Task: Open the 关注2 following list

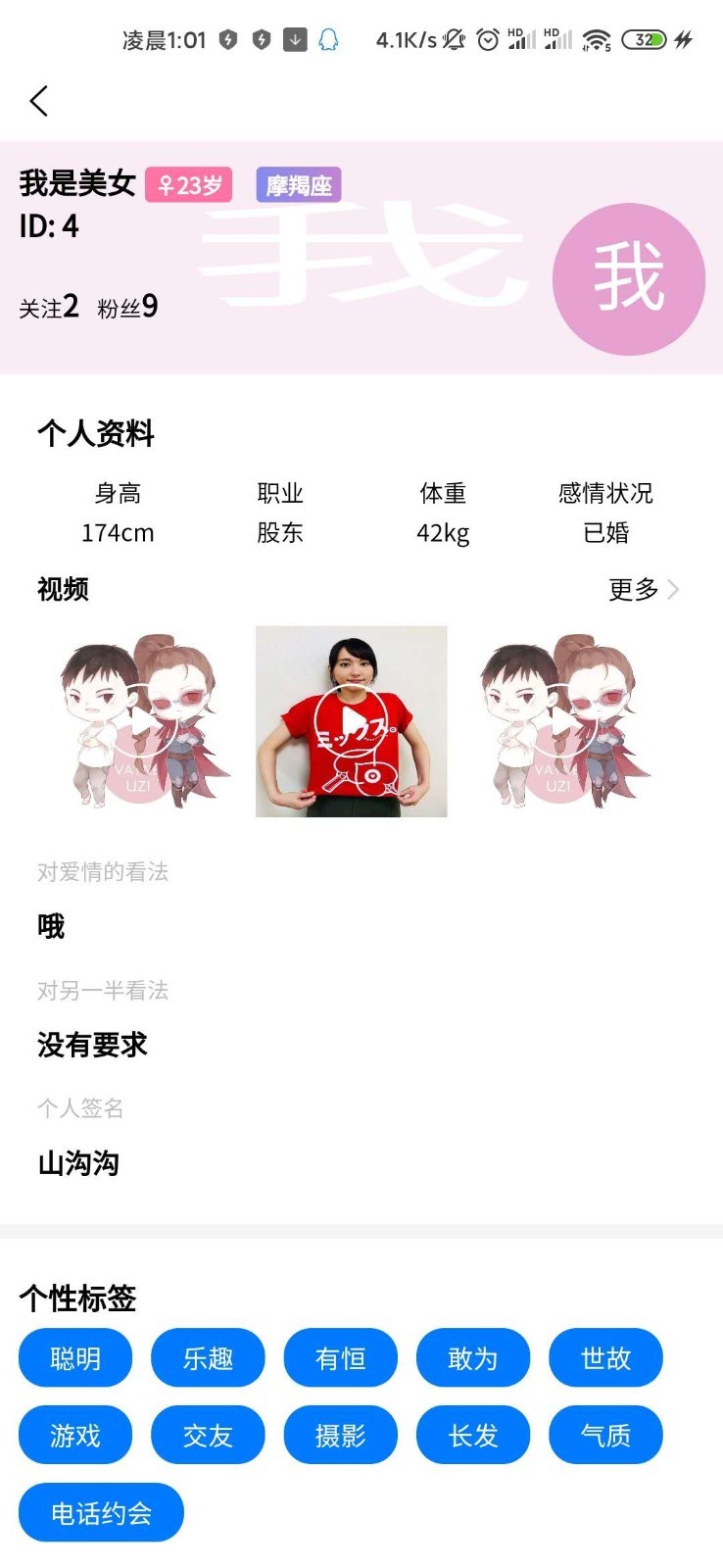Action: (x=47, y=307)
